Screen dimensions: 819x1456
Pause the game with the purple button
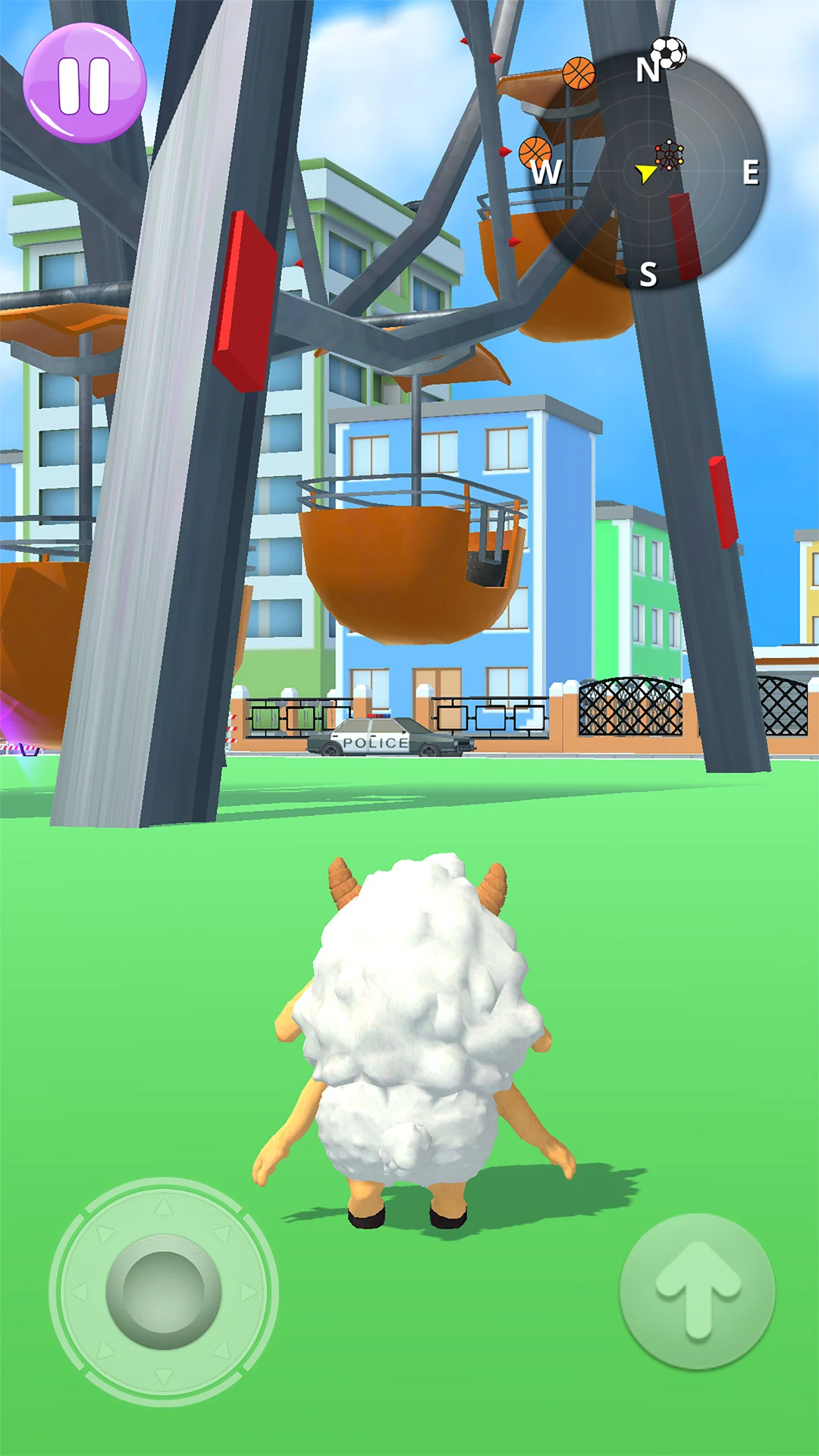click(x=84, y=83)
